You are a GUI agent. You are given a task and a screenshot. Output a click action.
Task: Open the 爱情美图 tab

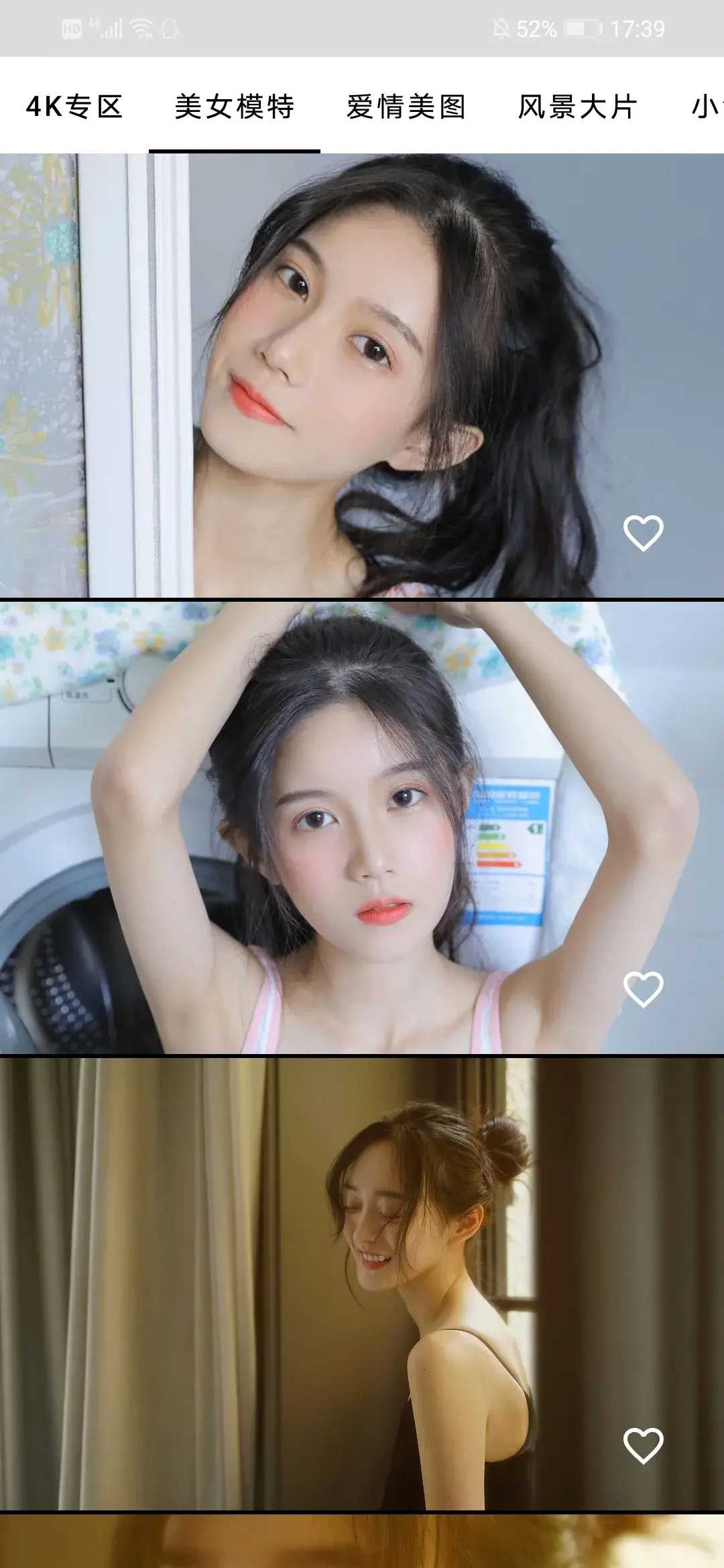point(406,107)
